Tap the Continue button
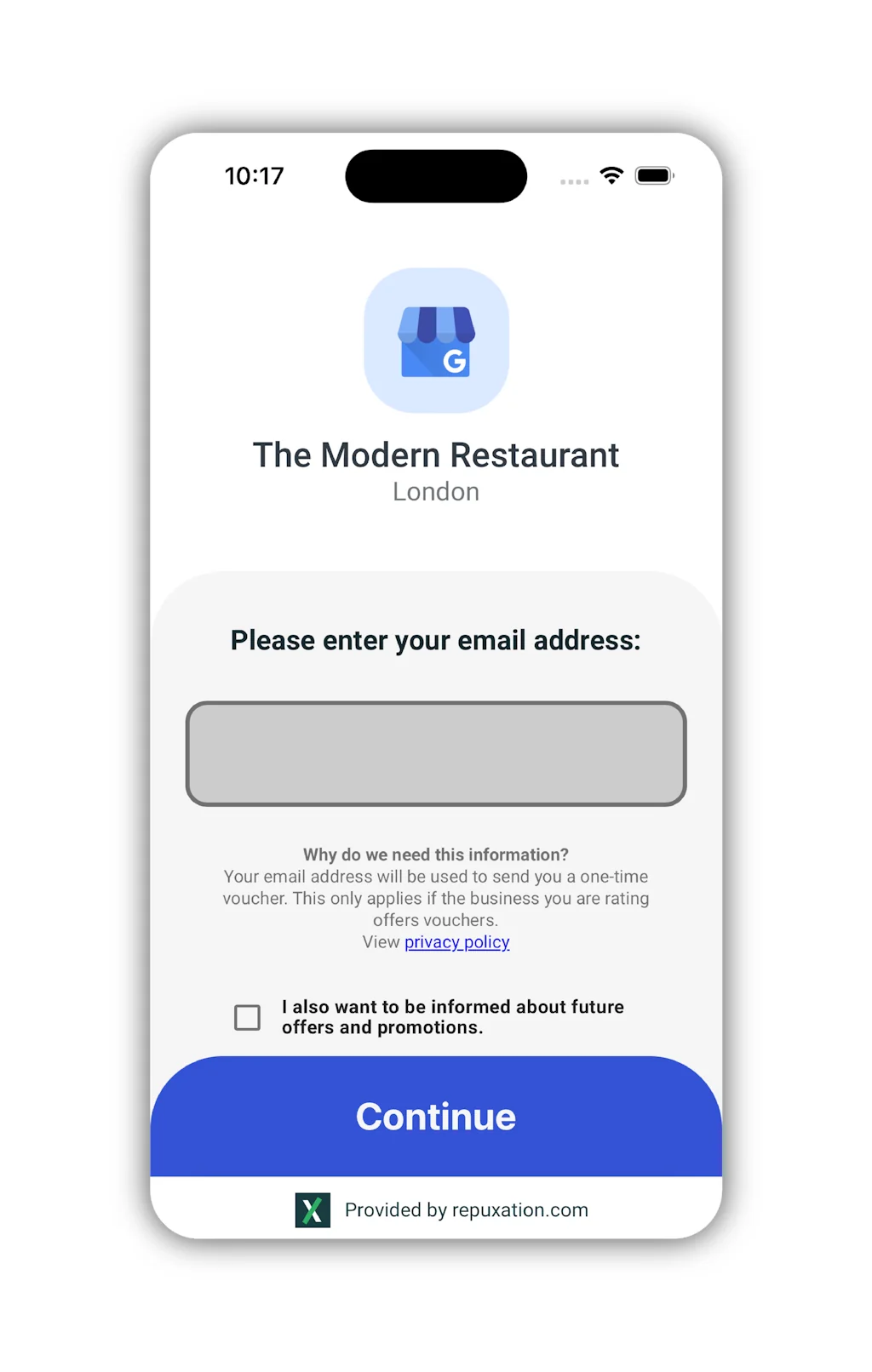The height and width of the screenshot is (1372, 872). coord(436,1116)
